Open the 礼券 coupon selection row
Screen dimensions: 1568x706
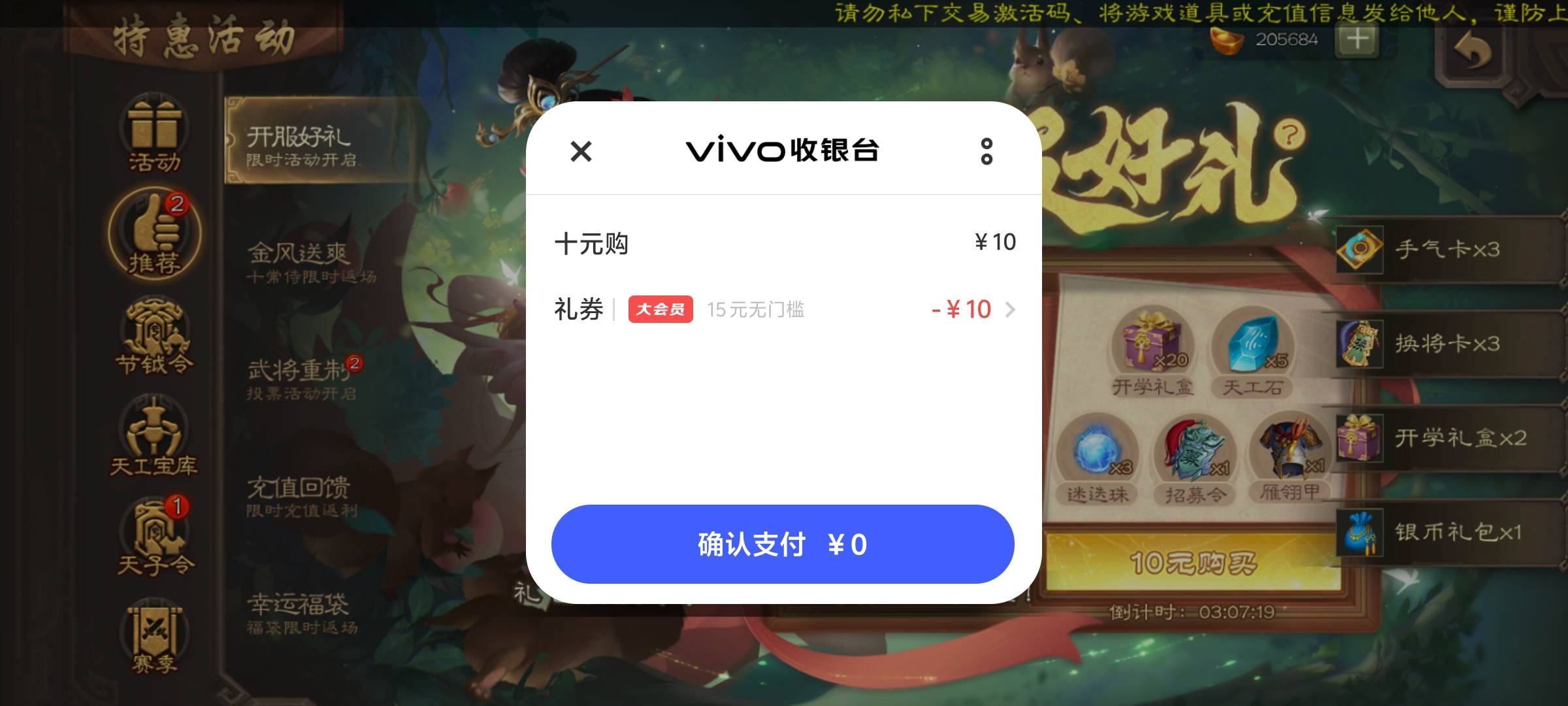click(x=784, y=309)
